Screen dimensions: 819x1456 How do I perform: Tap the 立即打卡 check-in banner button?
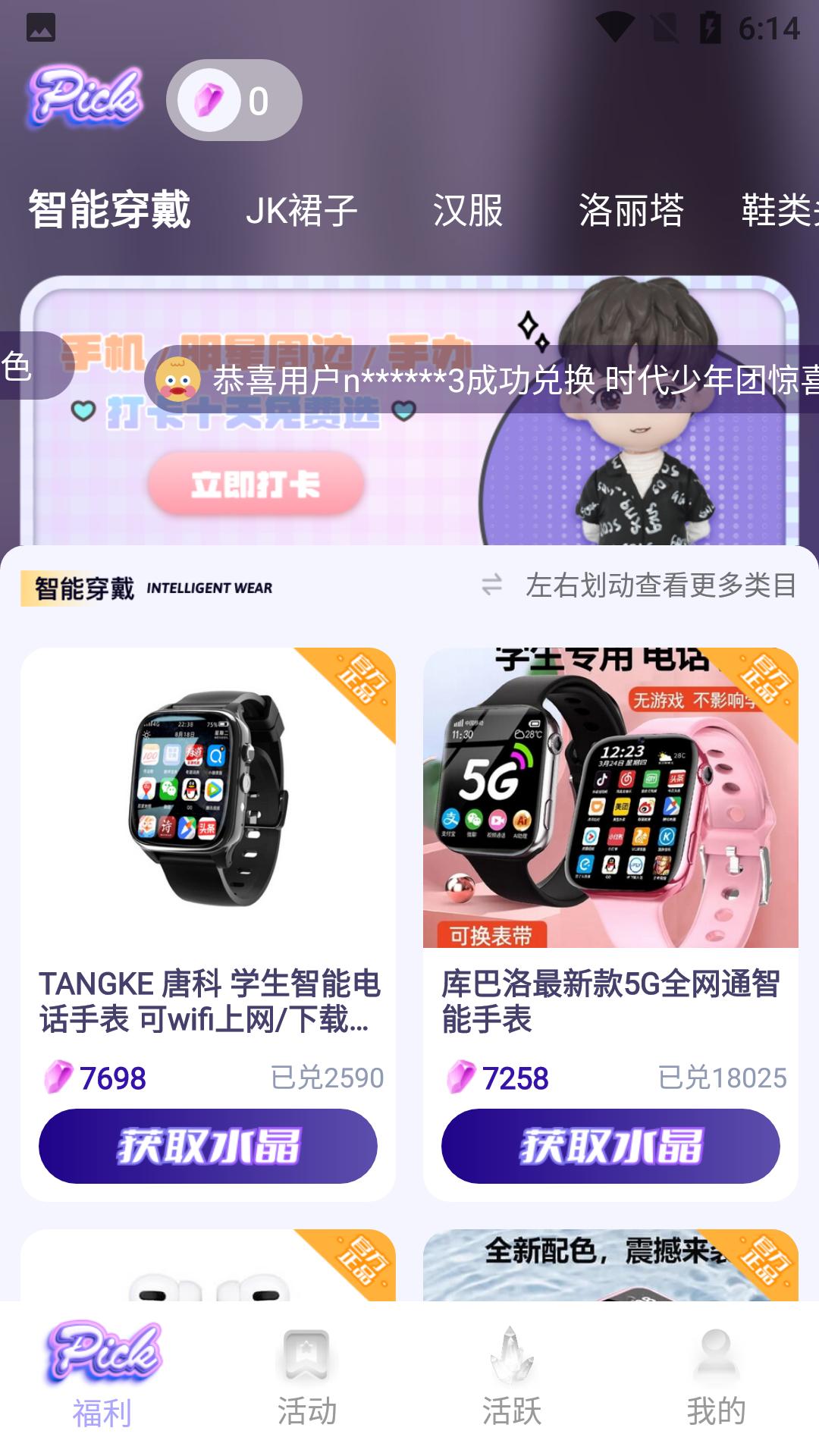click(256, 485)
